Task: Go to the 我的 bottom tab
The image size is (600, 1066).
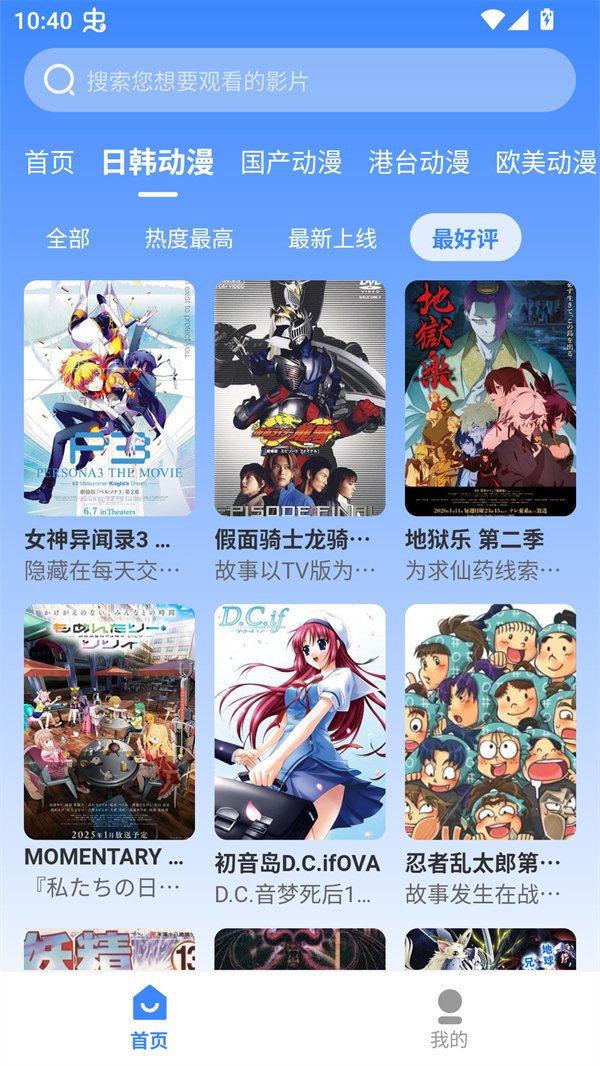Action: coord(449,1018)
